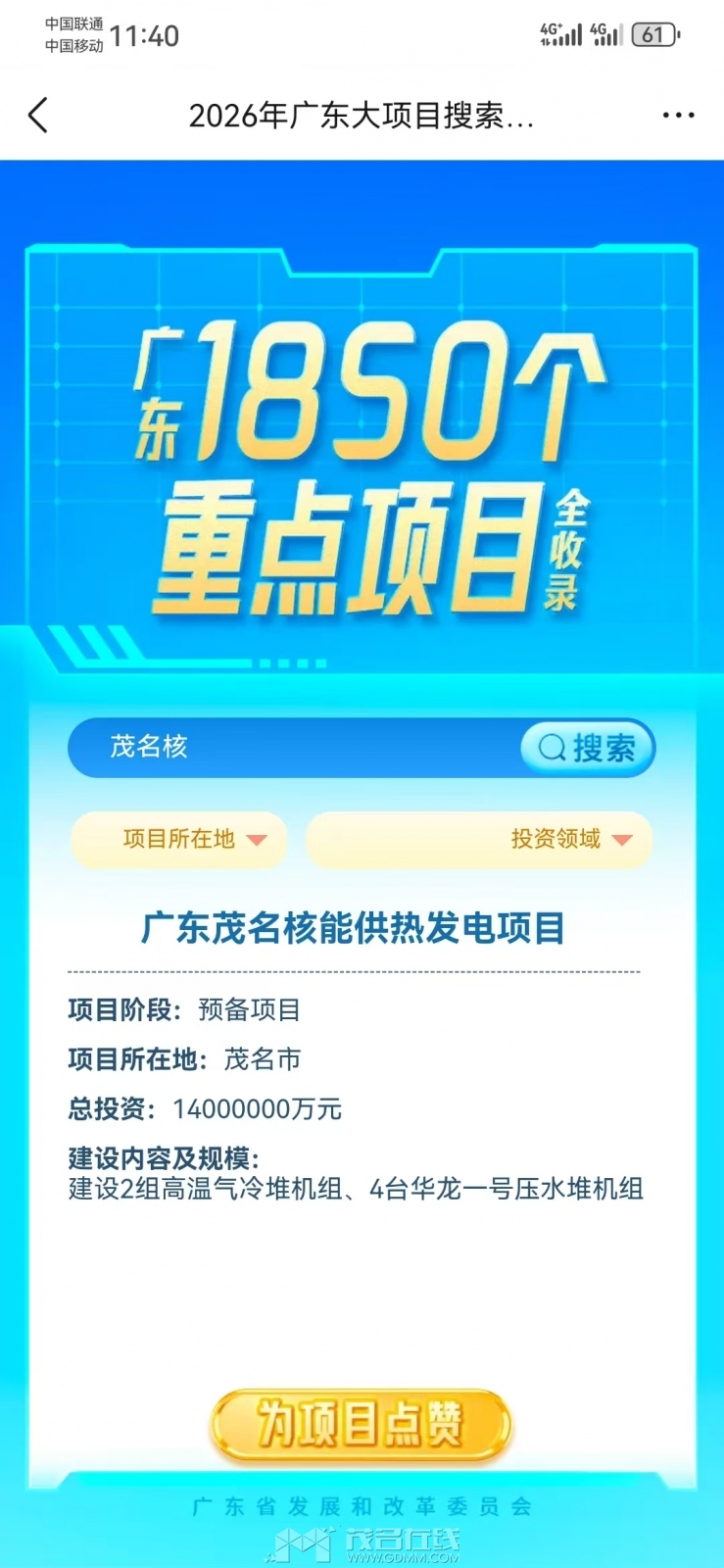The image size is (724, 1568).
Task: Tap the 搜索 search button
Action: 587,749
